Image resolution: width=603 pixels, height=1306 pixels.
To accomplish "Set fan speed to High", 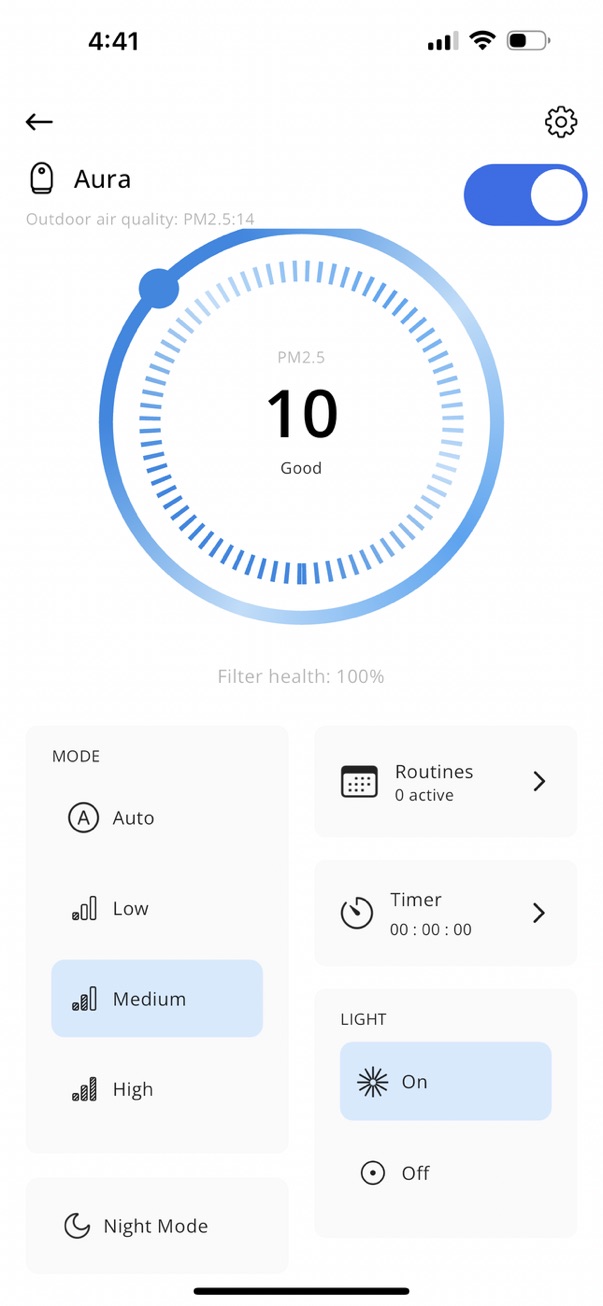I will point(157,1089).
